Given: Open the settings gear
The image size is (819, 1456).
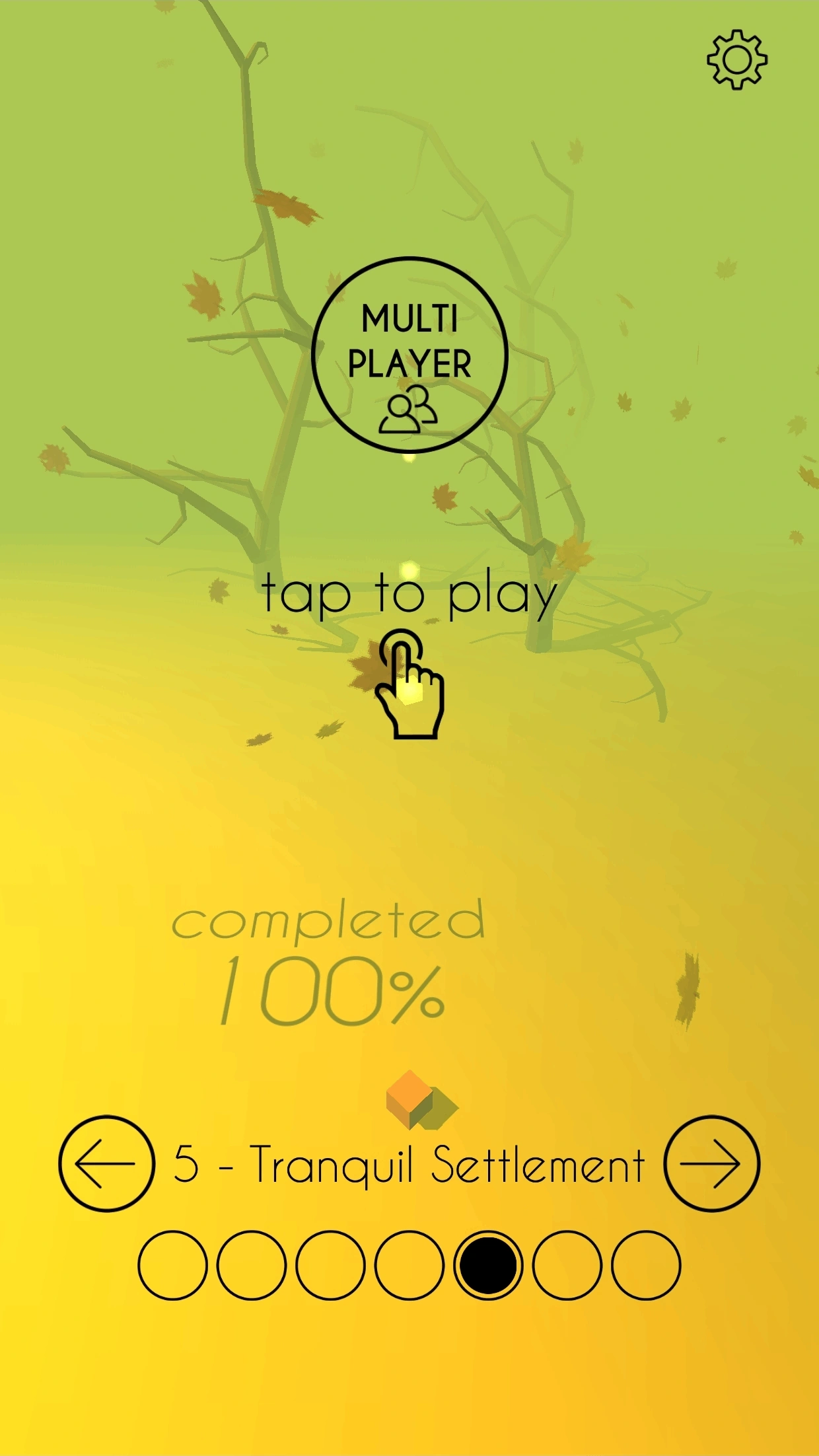Looking at the screenshot, I should [737, 59].
